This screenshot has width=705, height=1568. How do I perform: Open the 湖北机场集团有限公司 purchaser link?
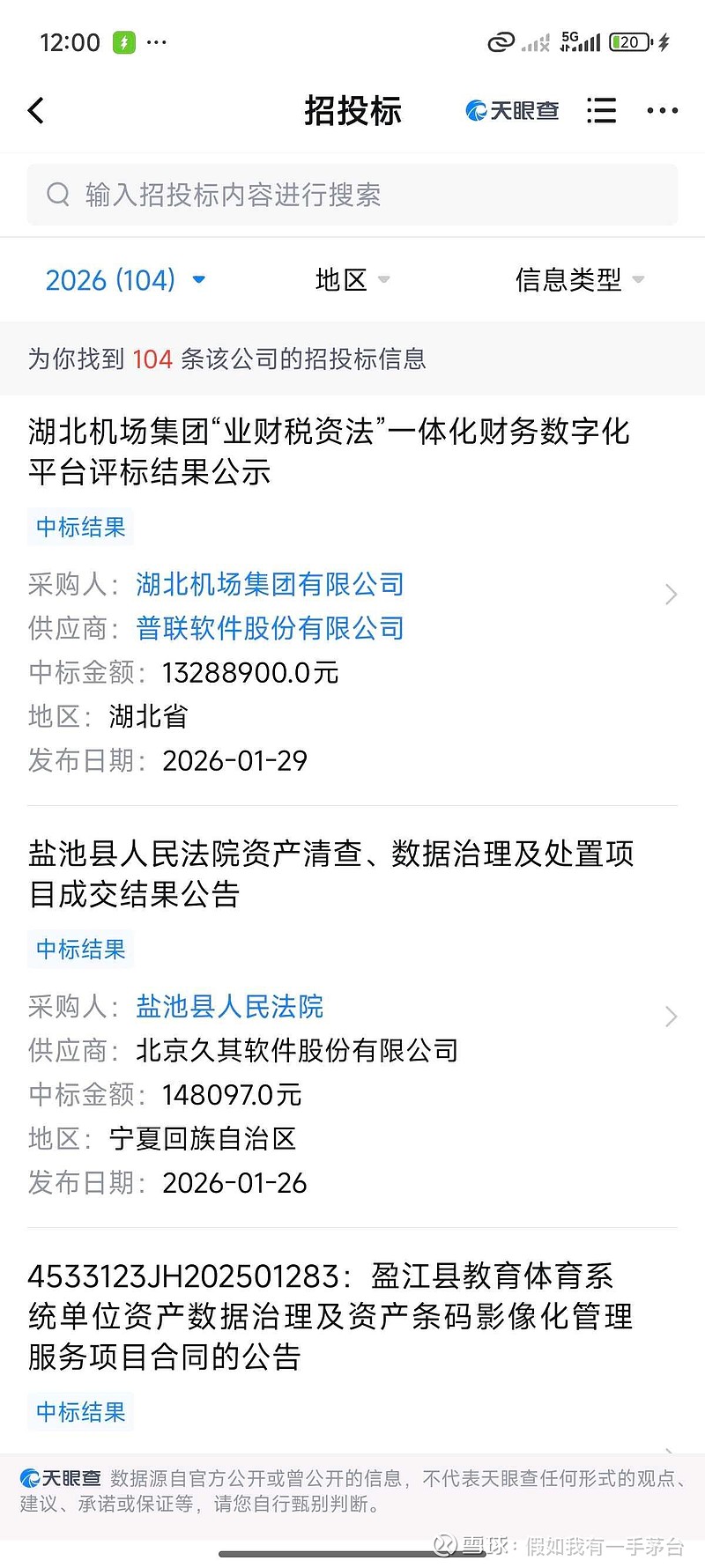[271, 584]
